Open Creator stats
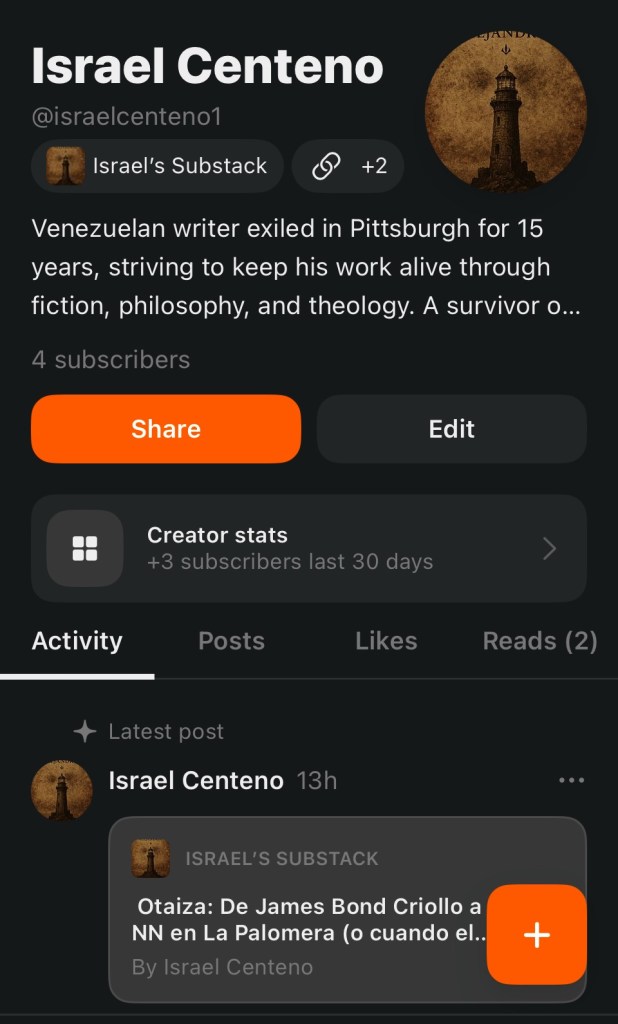 tap(308, 548)
